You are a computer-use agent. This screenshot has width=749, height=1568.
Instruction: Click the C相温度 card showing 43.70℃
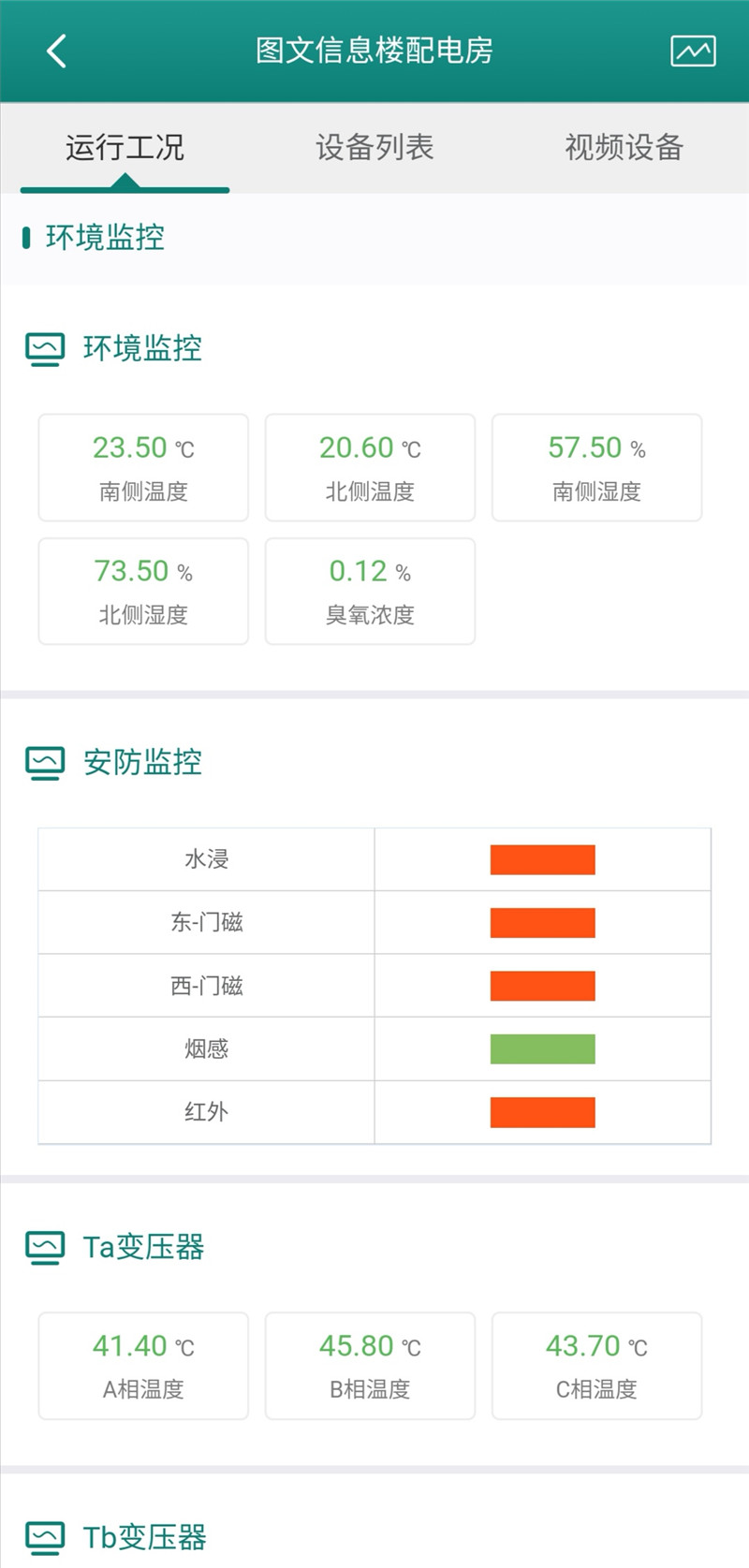pos(596,1365)
